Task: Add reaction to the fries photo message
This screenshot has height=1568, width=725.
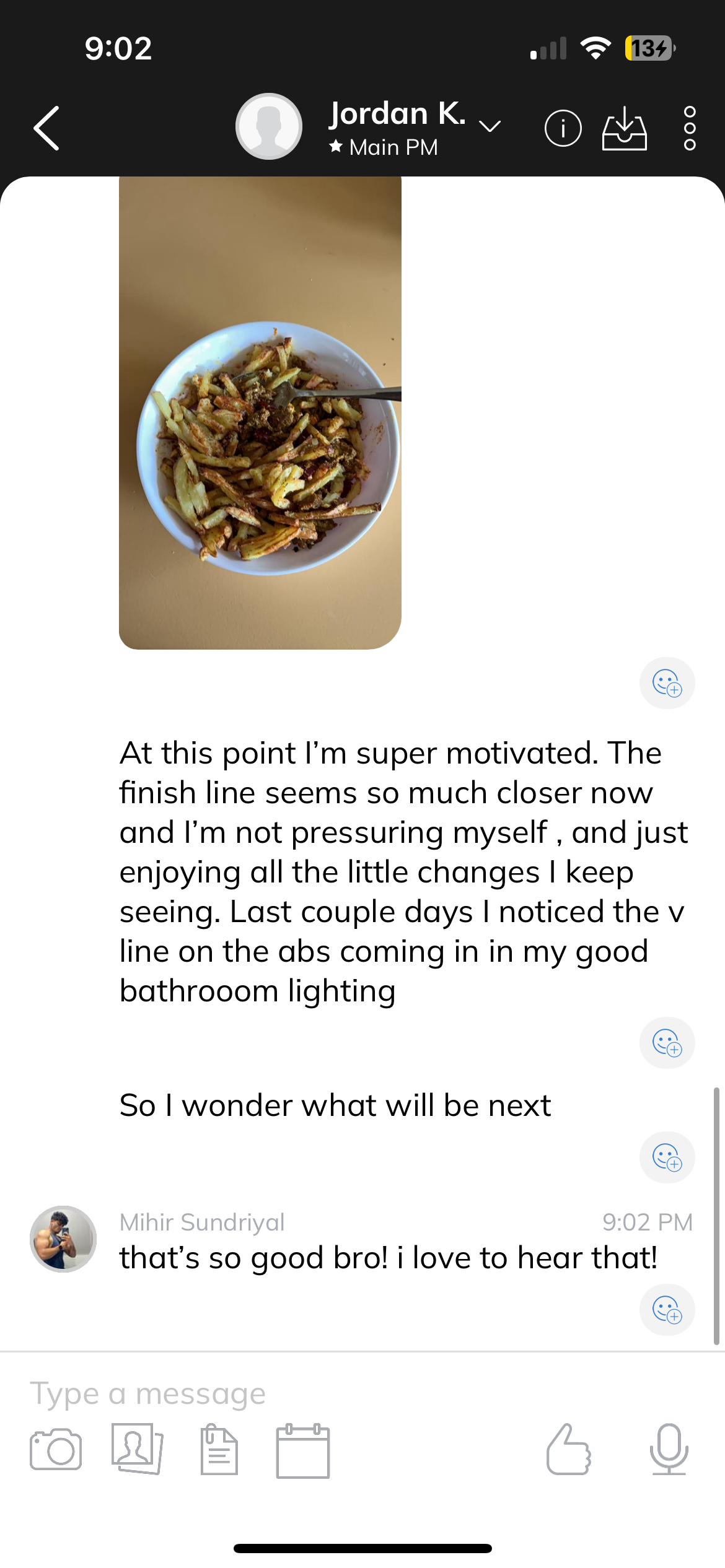Action: [x=667, y=683]
